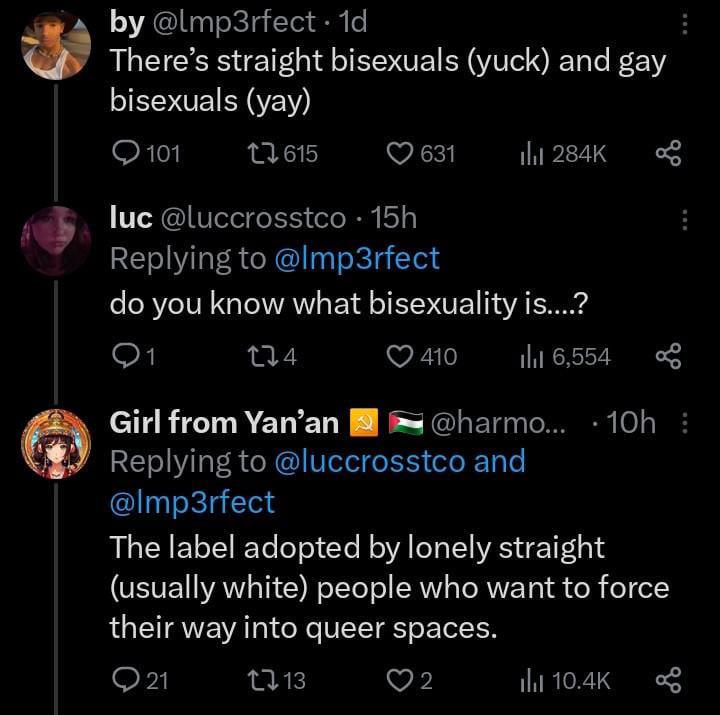
Task: Like luc's reply
Action: coord(400,357)
